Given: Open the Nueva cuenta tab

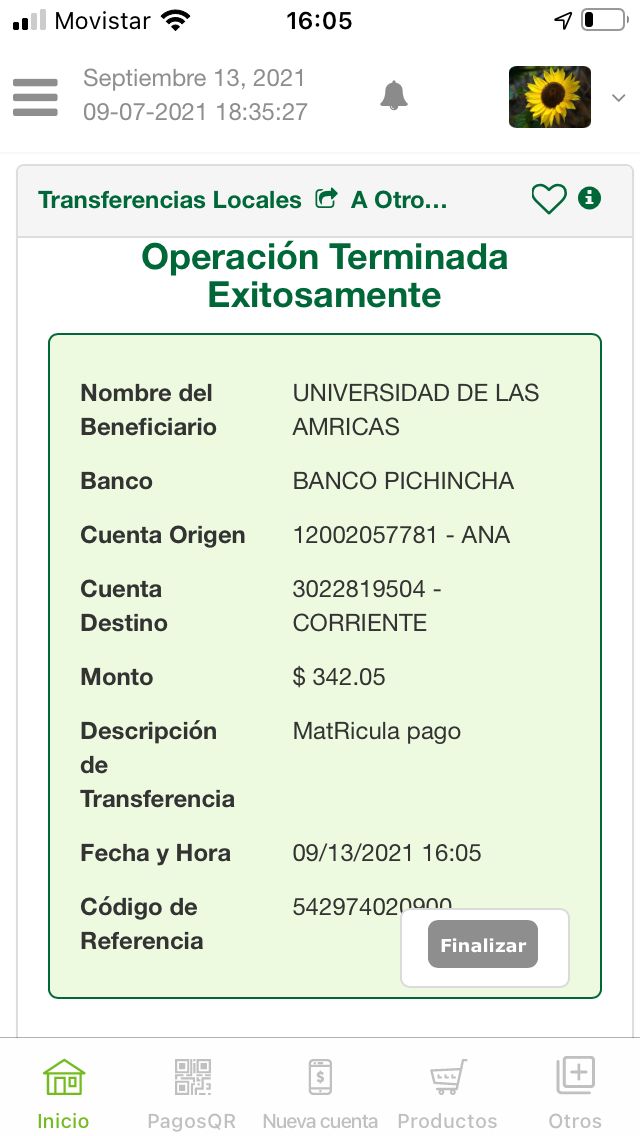Looking at the screenshot, I should point(320,1092).
